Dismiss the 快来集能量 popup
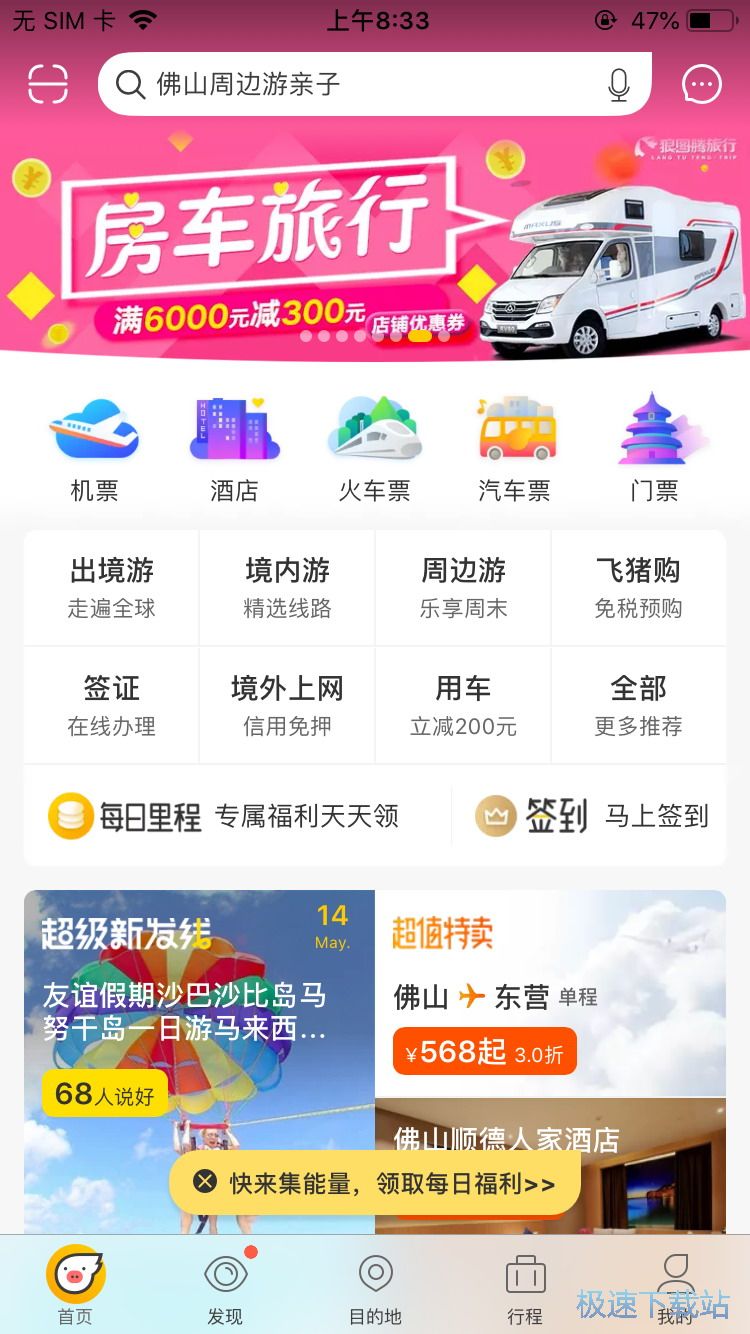Screen dimensions: 750x1334 (x=205, y=1183)
